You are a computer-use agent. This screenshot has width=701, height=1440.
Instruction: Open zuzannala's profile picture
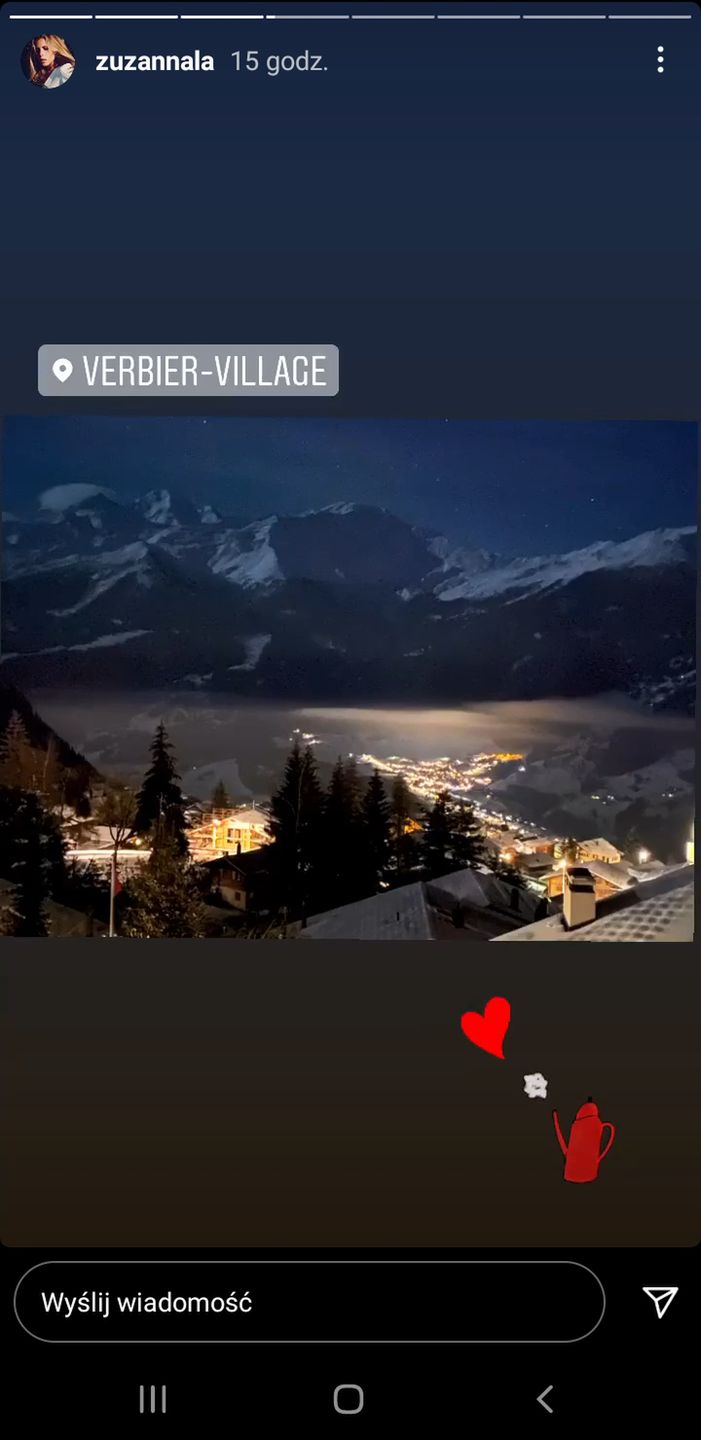click(48, 61)
